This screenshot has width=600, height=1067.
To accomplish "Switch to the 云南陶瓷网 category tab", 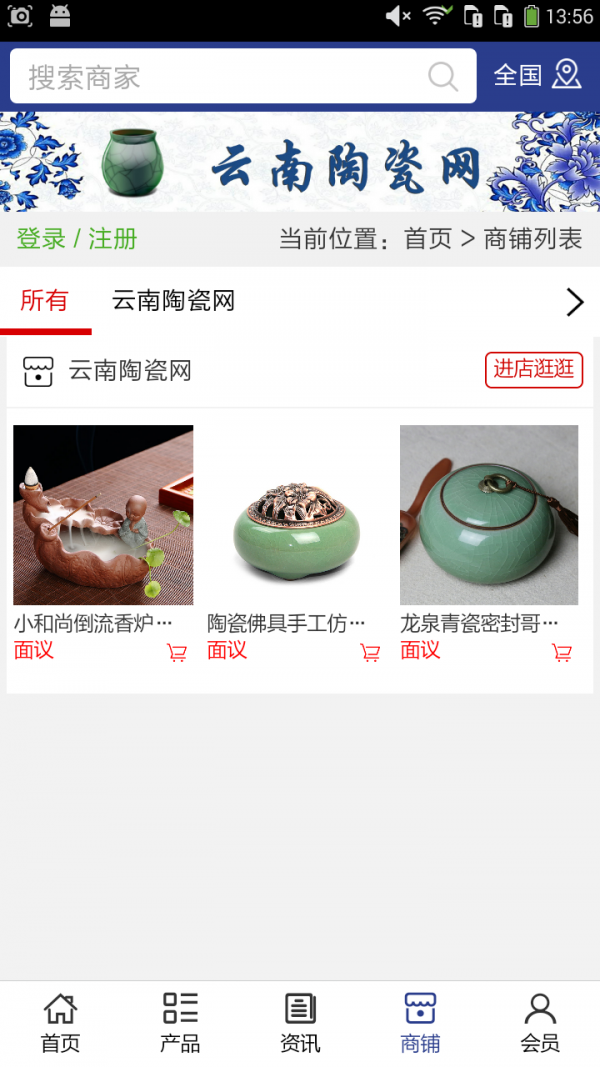I will pos(173,300).
